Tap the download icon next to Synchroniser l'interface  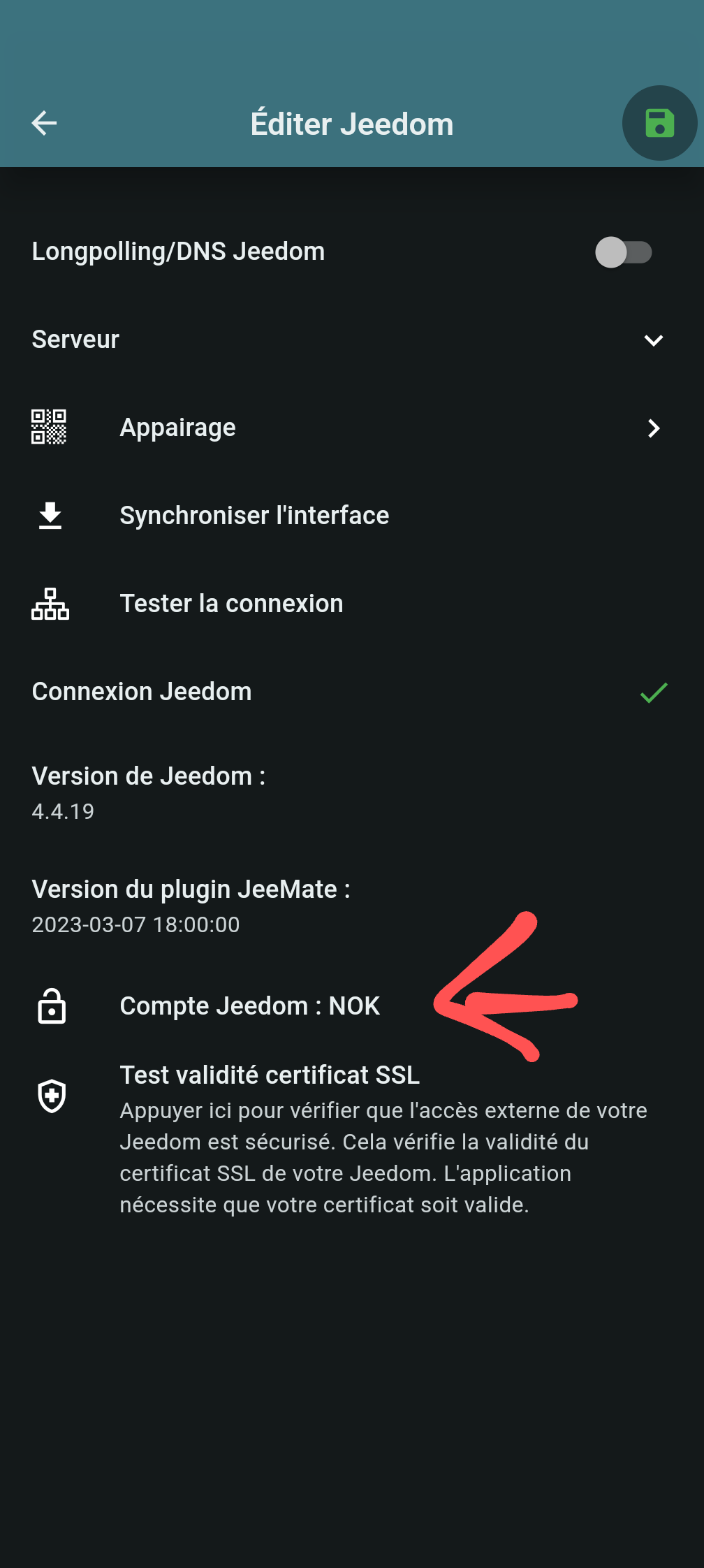coord(50,516)
